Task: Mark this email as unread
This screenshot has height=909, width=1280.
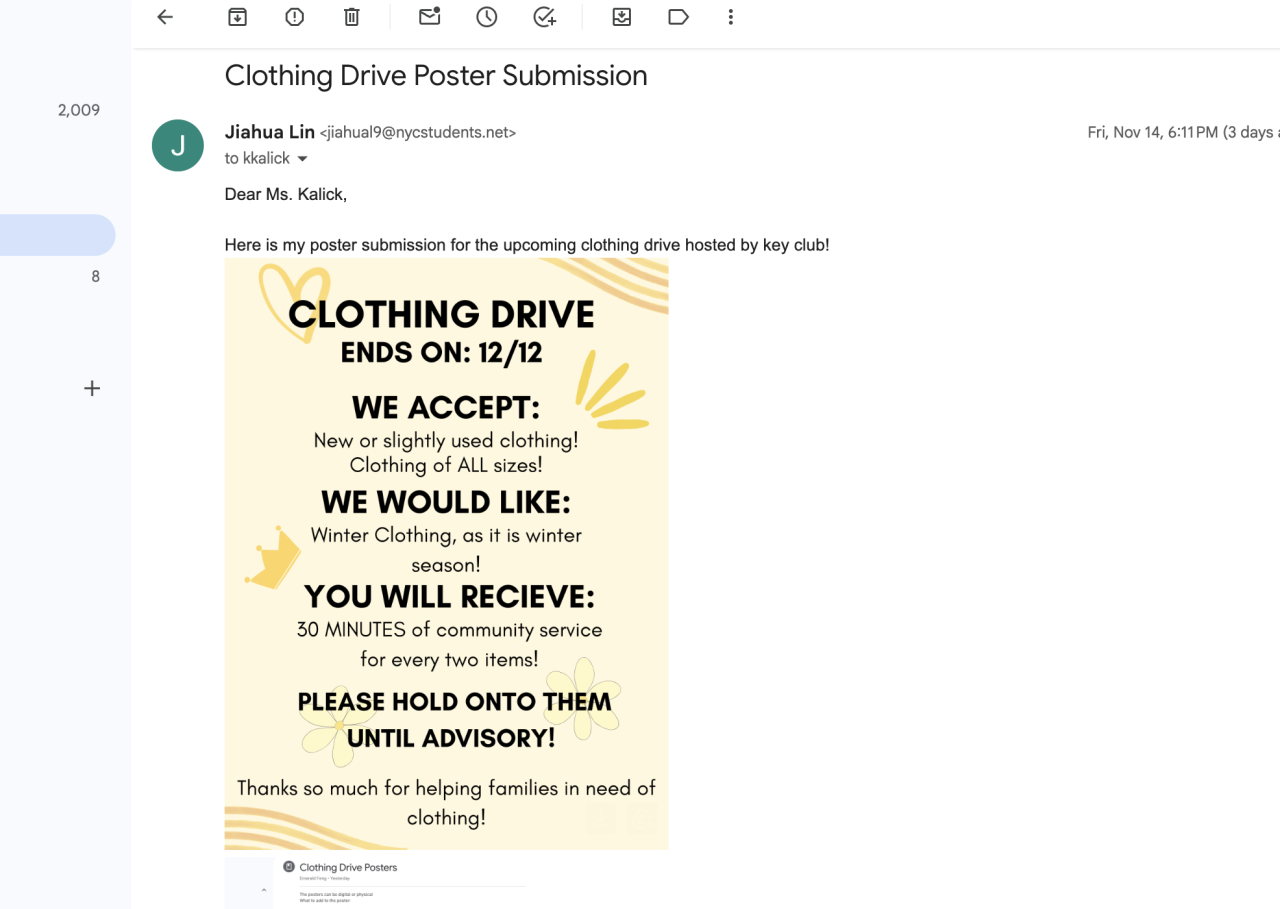Action: [429, 17]
